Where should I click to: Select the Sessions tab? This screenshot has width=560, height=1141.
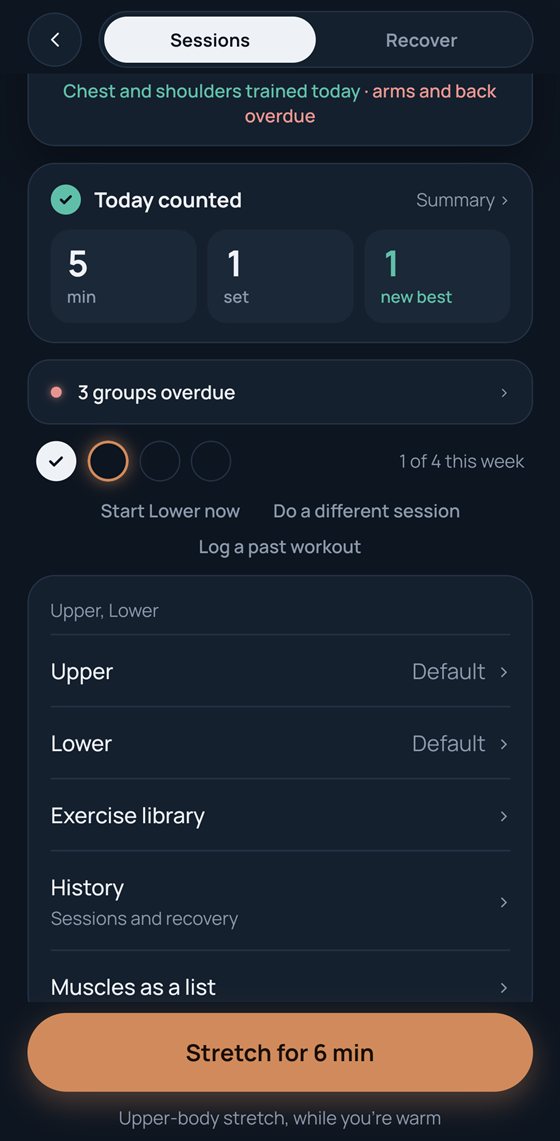210,40
